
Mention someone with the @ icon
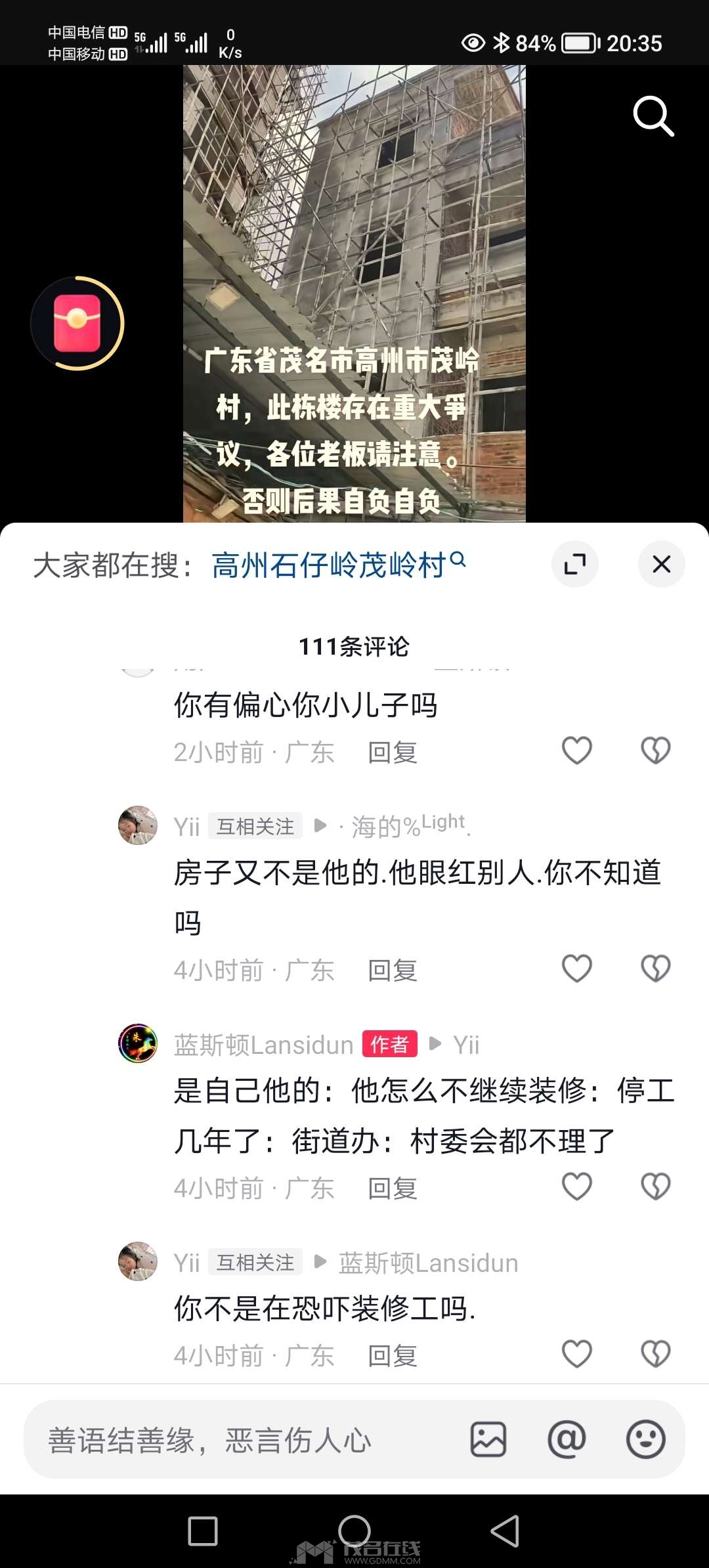click(x=567, y=1440)
